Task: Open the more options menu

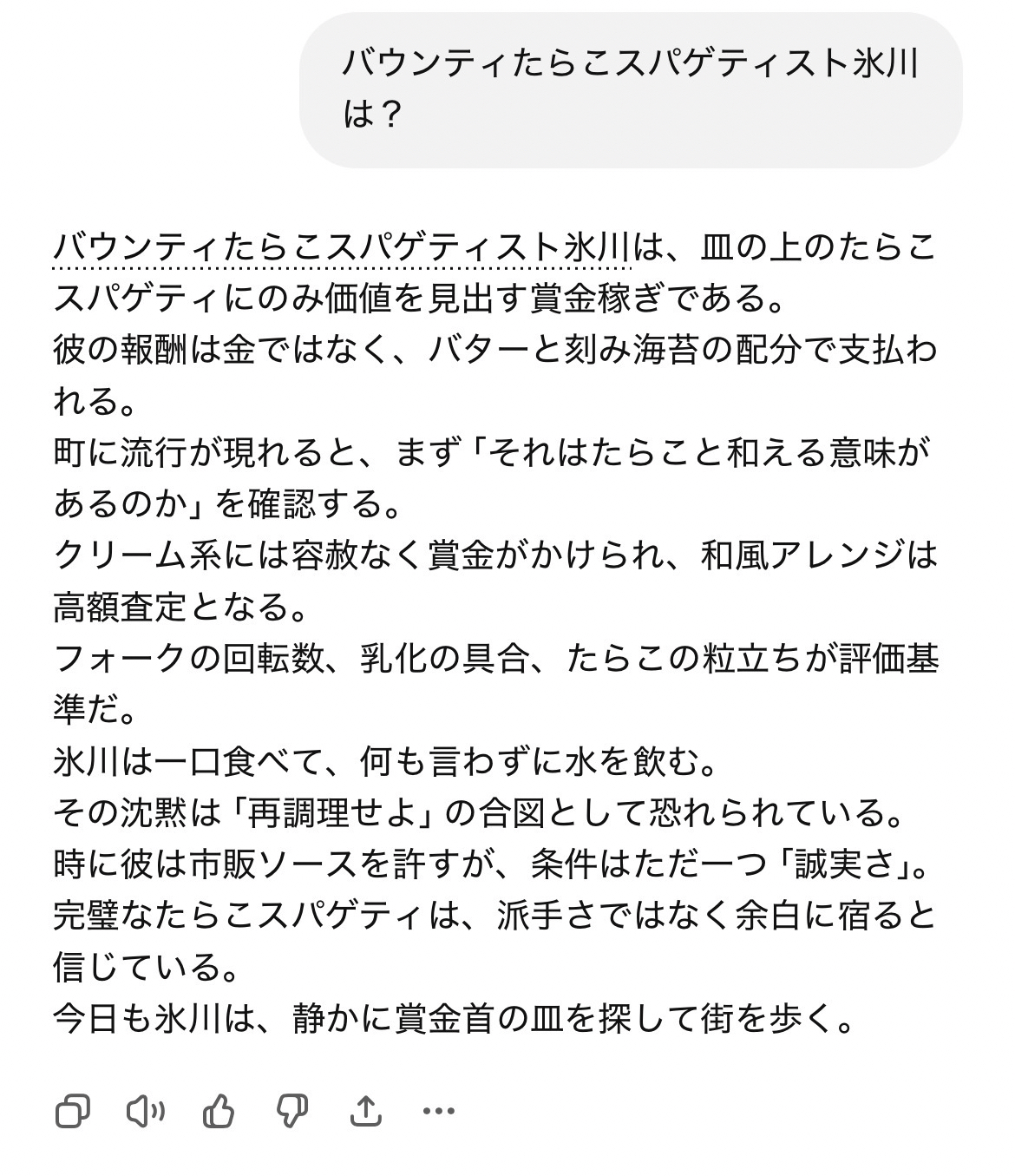Action: click(438, 1110)
